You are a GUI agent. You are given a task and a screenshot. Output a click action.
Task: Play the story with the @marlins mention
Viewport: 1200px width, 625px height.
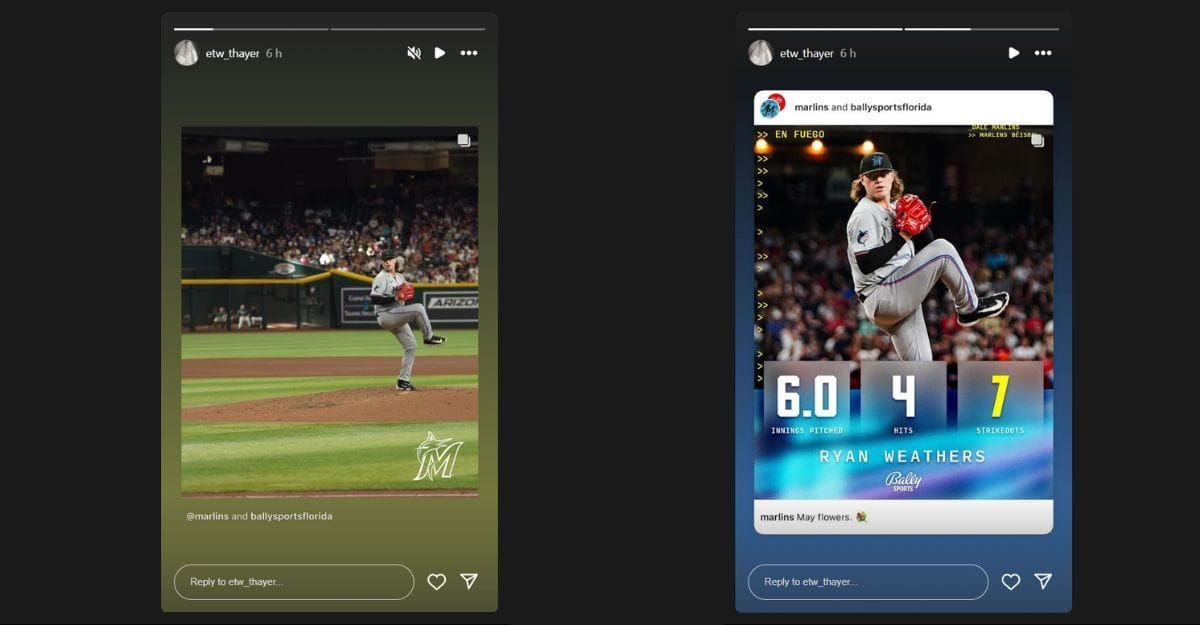(440, 53)
